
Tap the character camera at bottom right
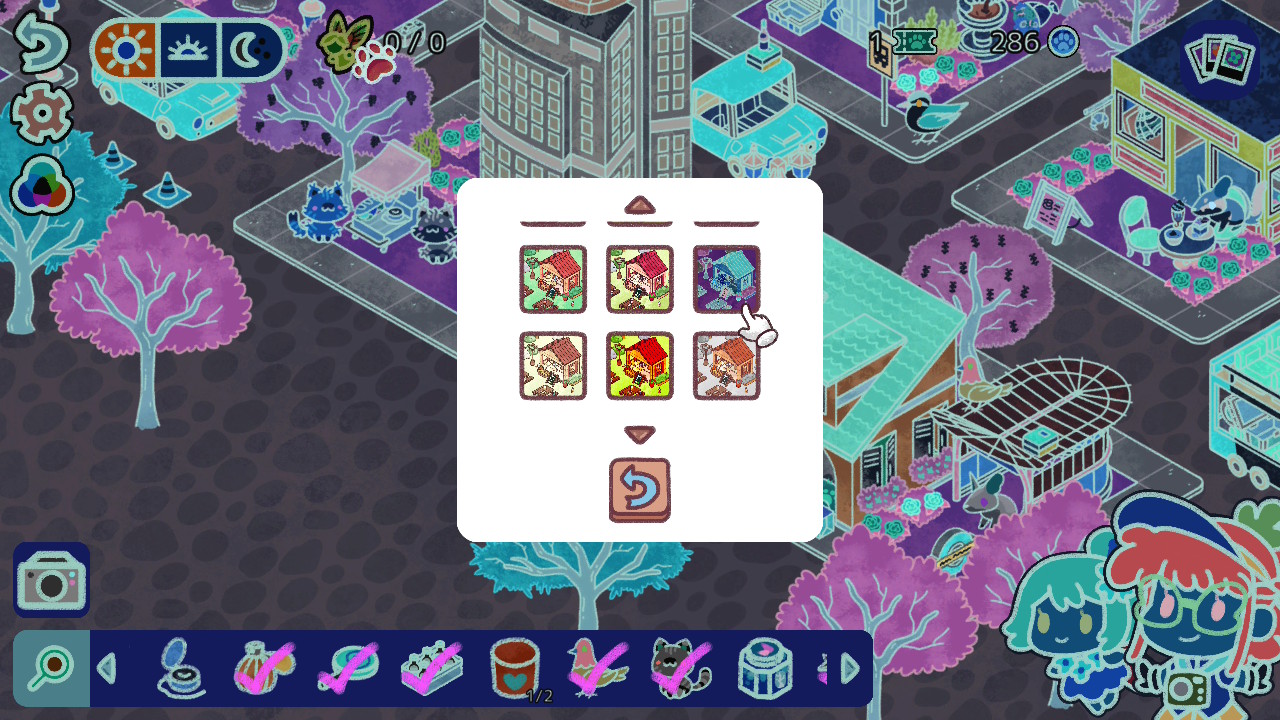click(x=1187, y=688)
